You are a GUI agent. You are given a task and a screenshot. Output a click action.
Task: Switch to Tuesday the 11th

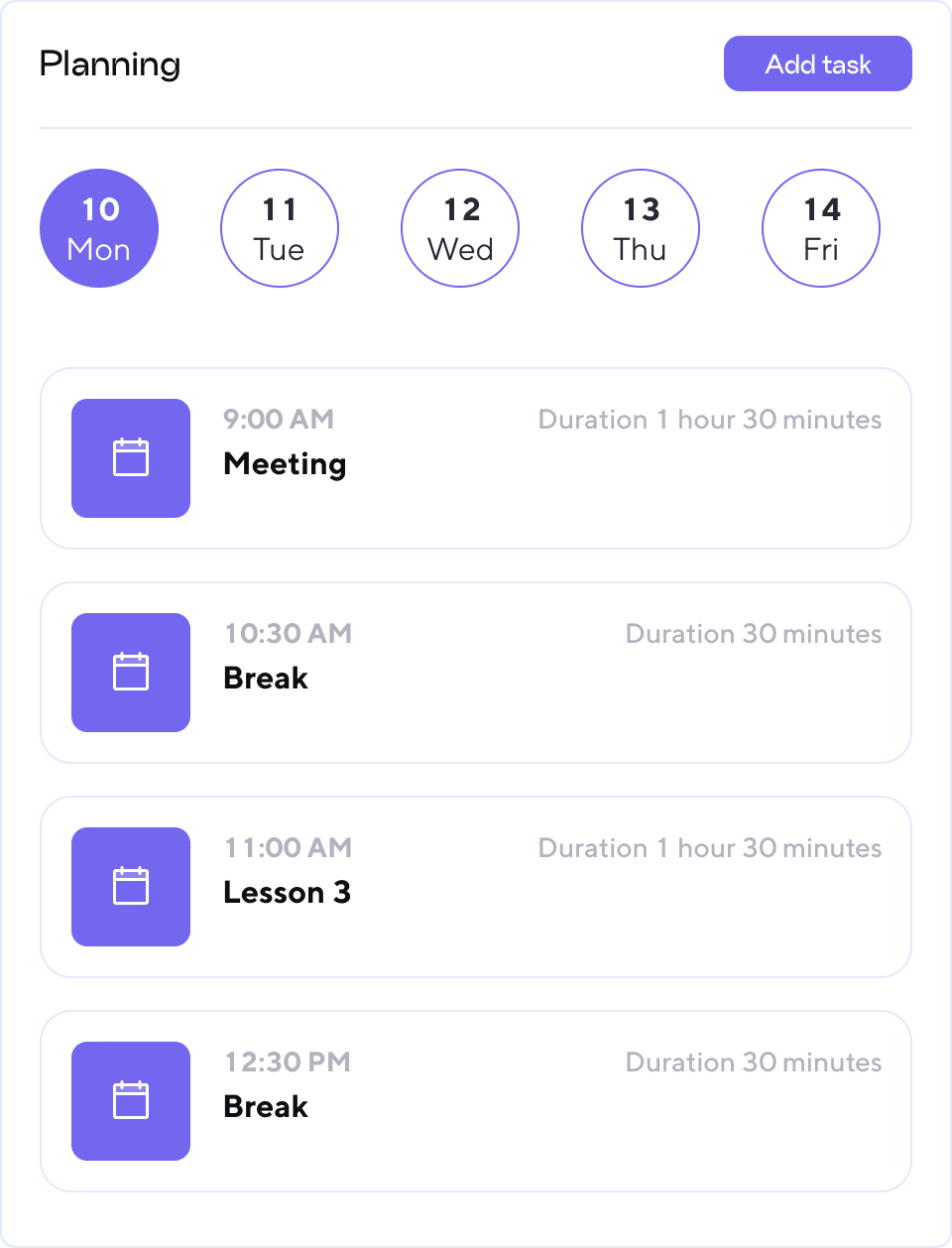point(280,228)
